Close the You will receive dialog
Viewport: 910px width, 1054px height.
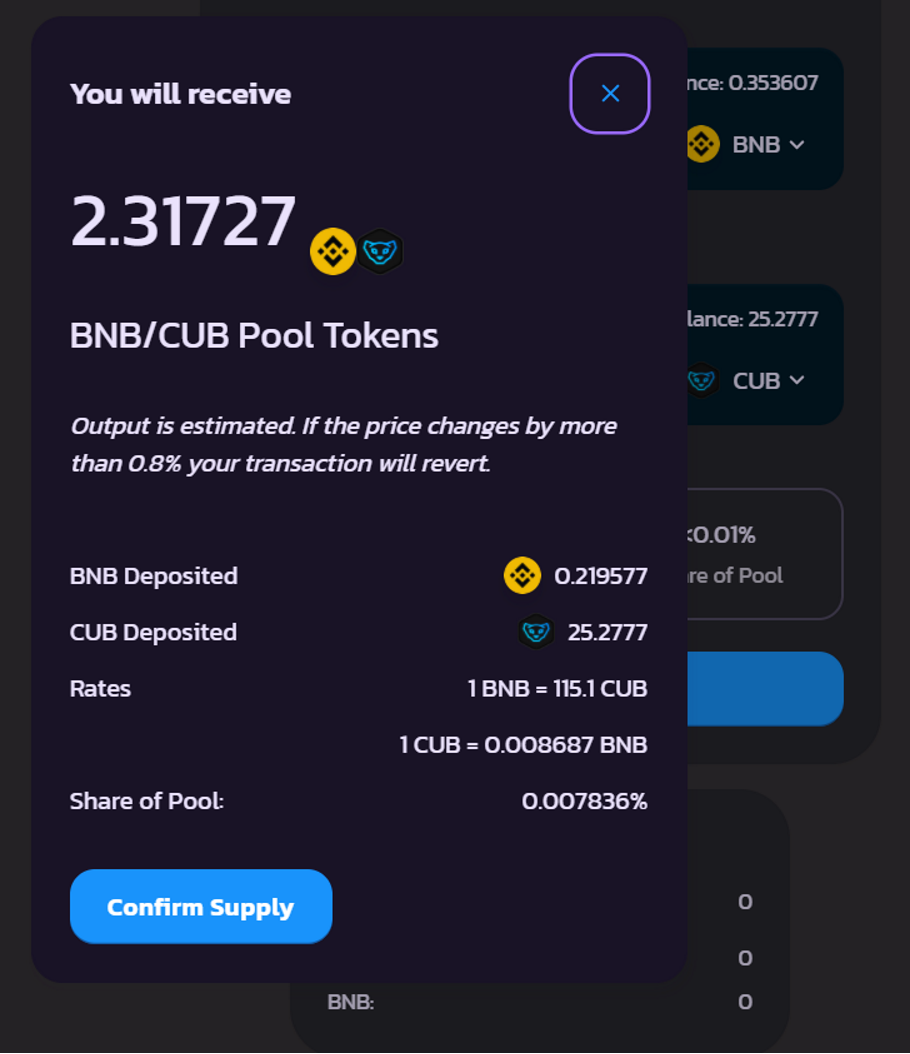coord(610,94)
